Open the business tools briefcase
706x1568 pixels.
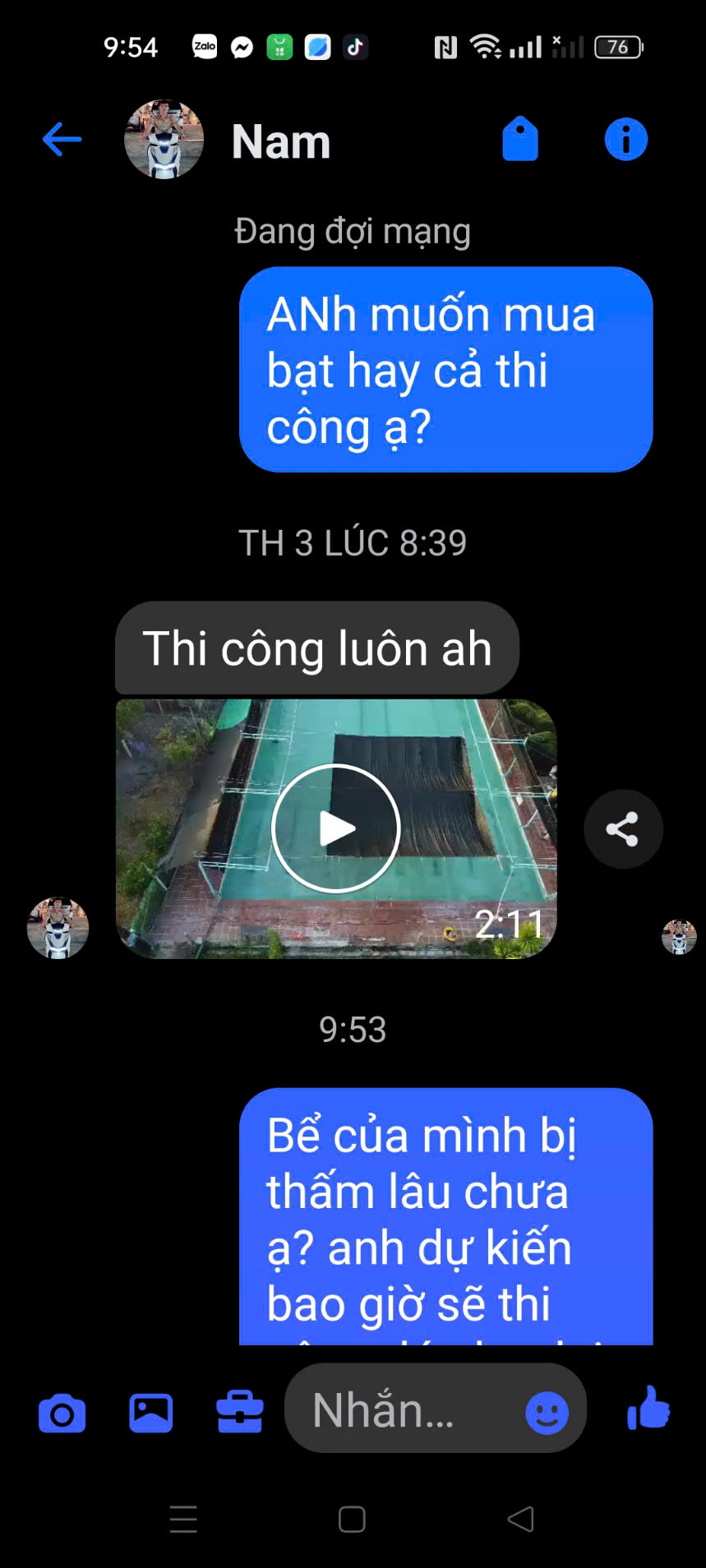(x=240, y=1414)
